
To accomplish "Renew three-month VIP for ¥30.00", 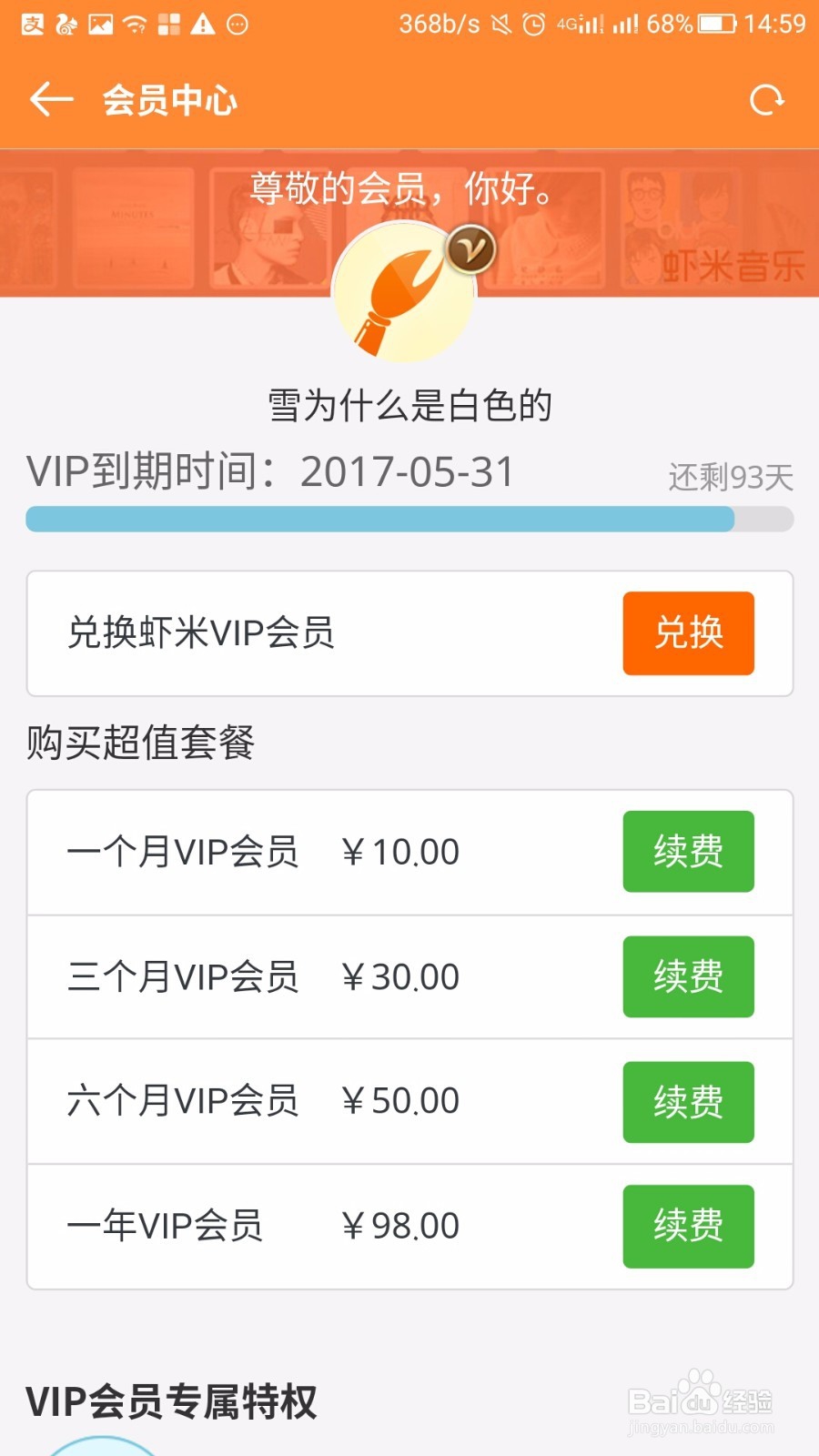I will pos(687,977).
